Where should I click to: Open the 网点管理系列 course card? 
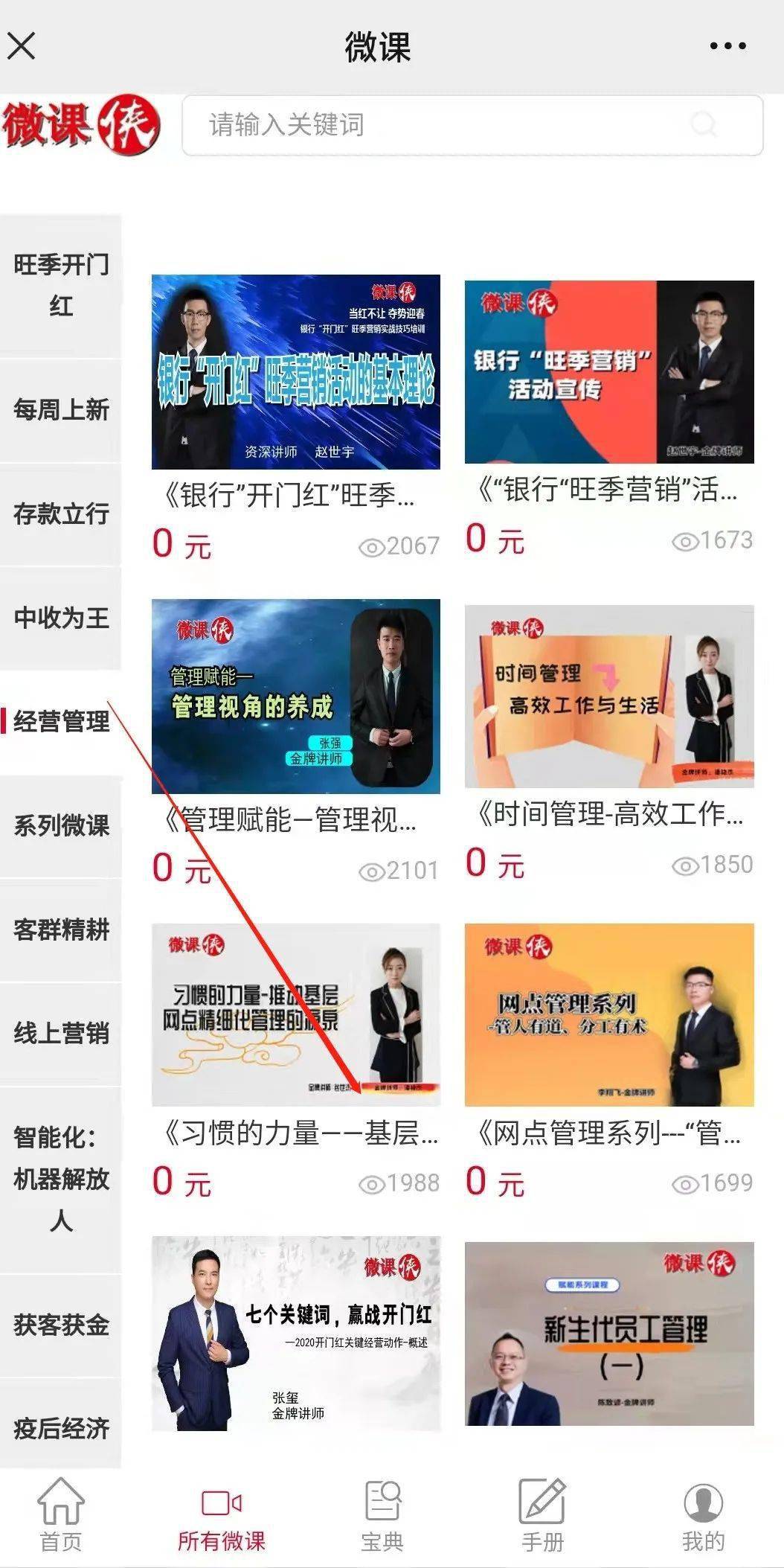pos(609,1015)
